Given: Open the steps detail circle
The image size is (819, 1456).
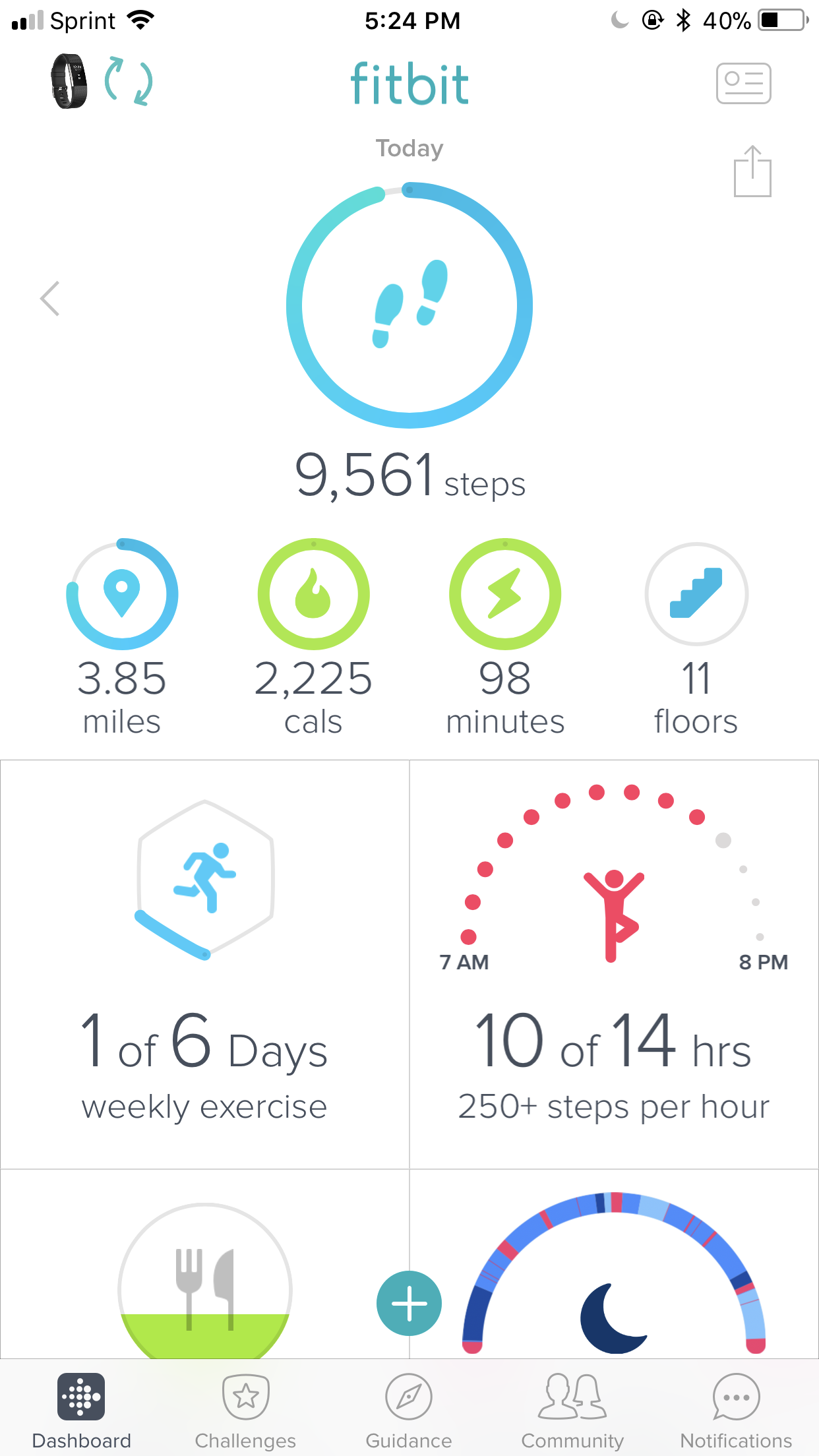Looking at the screenshot, I should pos(409,305).
